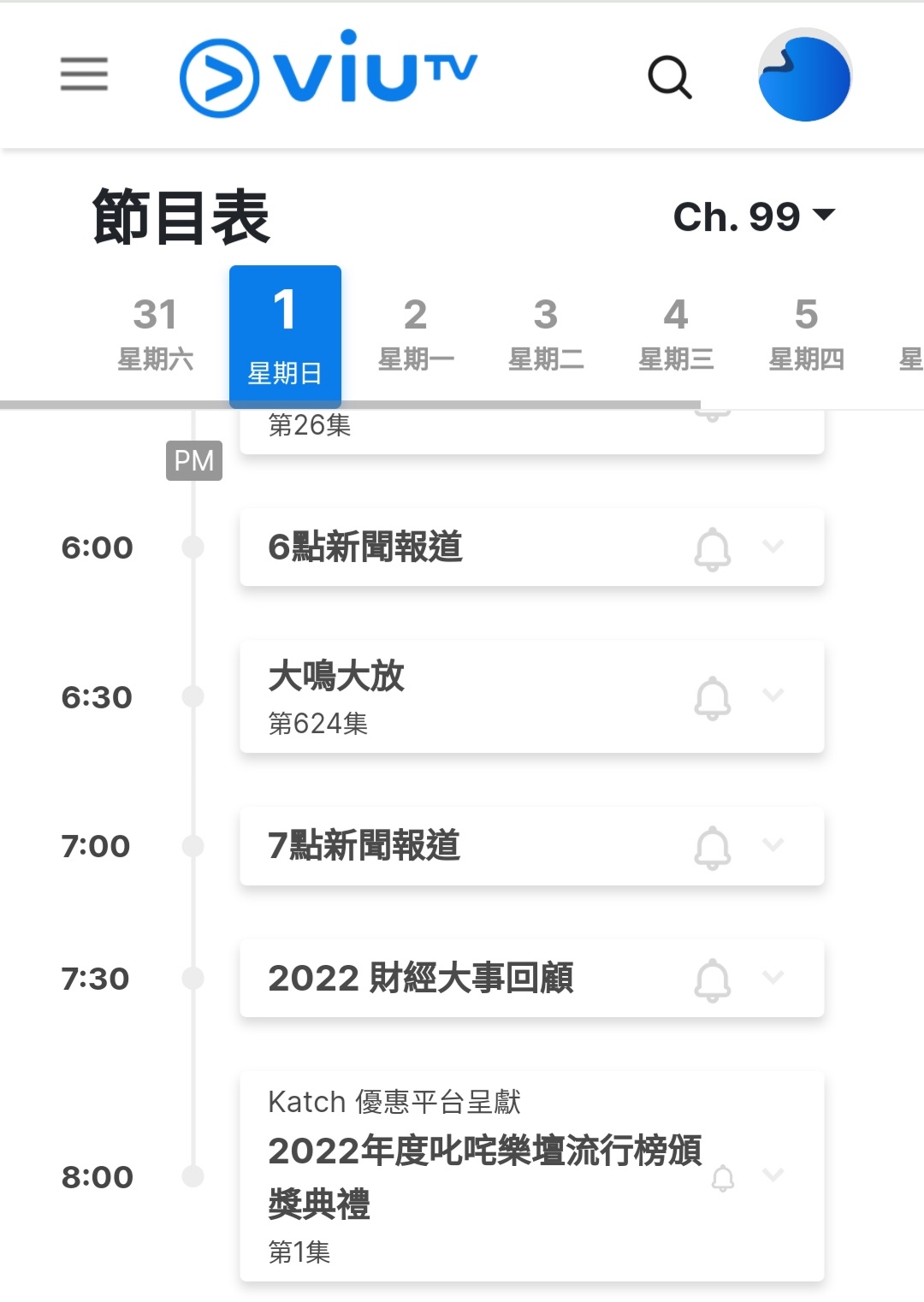This screenshot has height=1302, width=924.
Task: Expand details for 大鳴大放
Action: 773,695
